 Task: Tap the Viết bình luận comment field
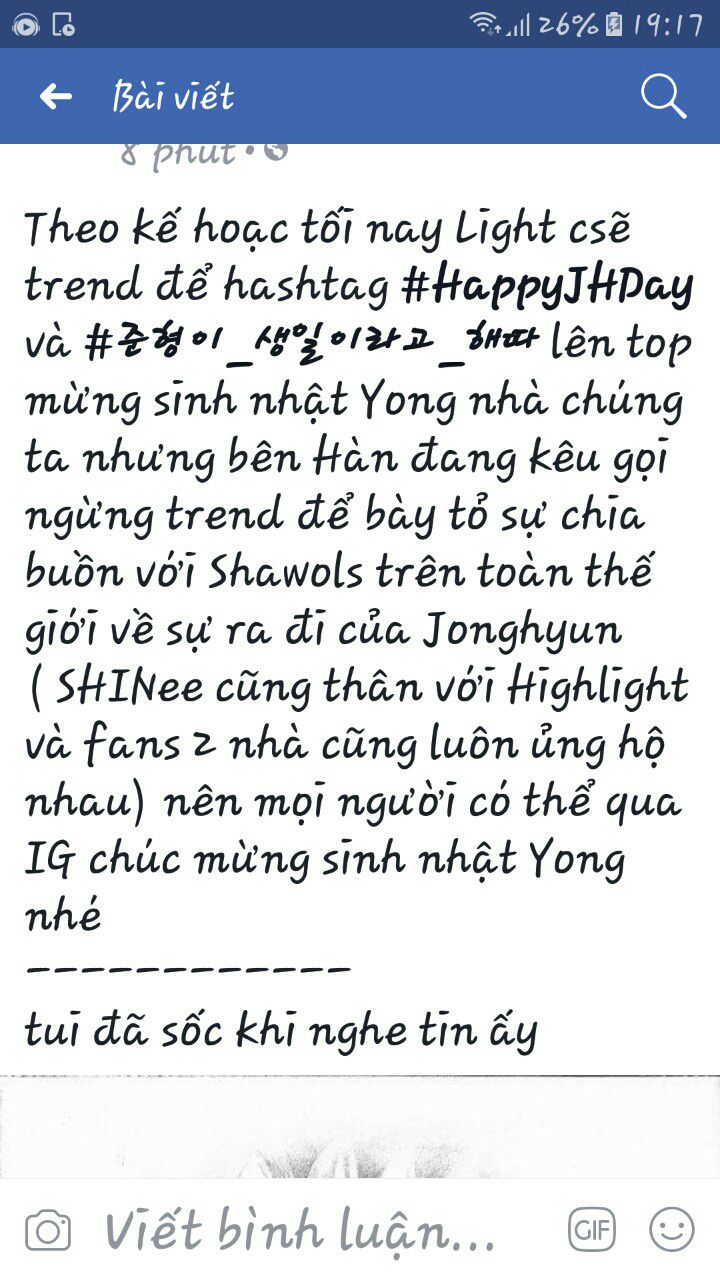coord(300,1230)
